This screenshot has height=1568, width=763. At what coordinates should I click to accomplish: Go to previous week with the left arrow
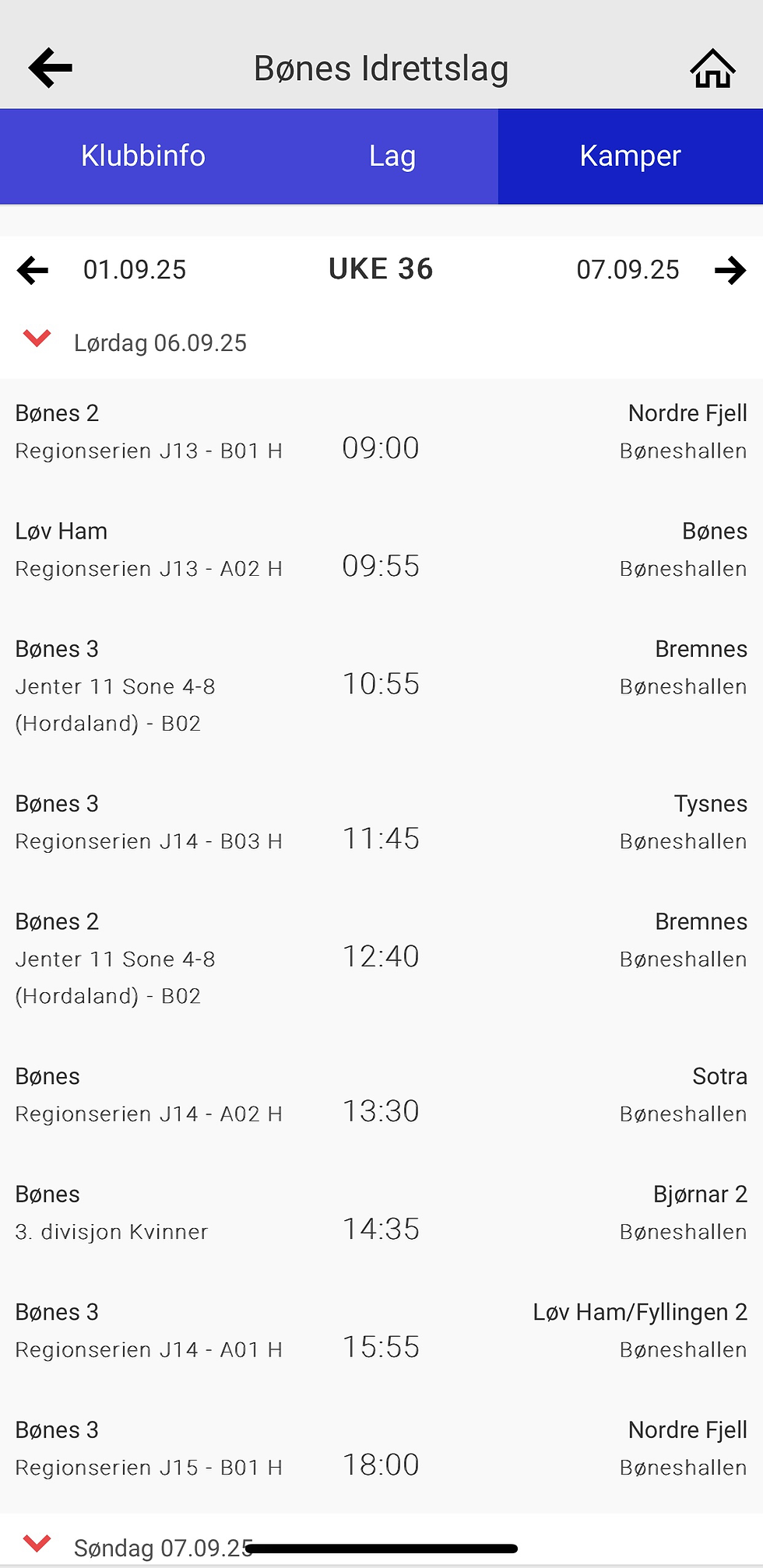[x=32, y=270]
